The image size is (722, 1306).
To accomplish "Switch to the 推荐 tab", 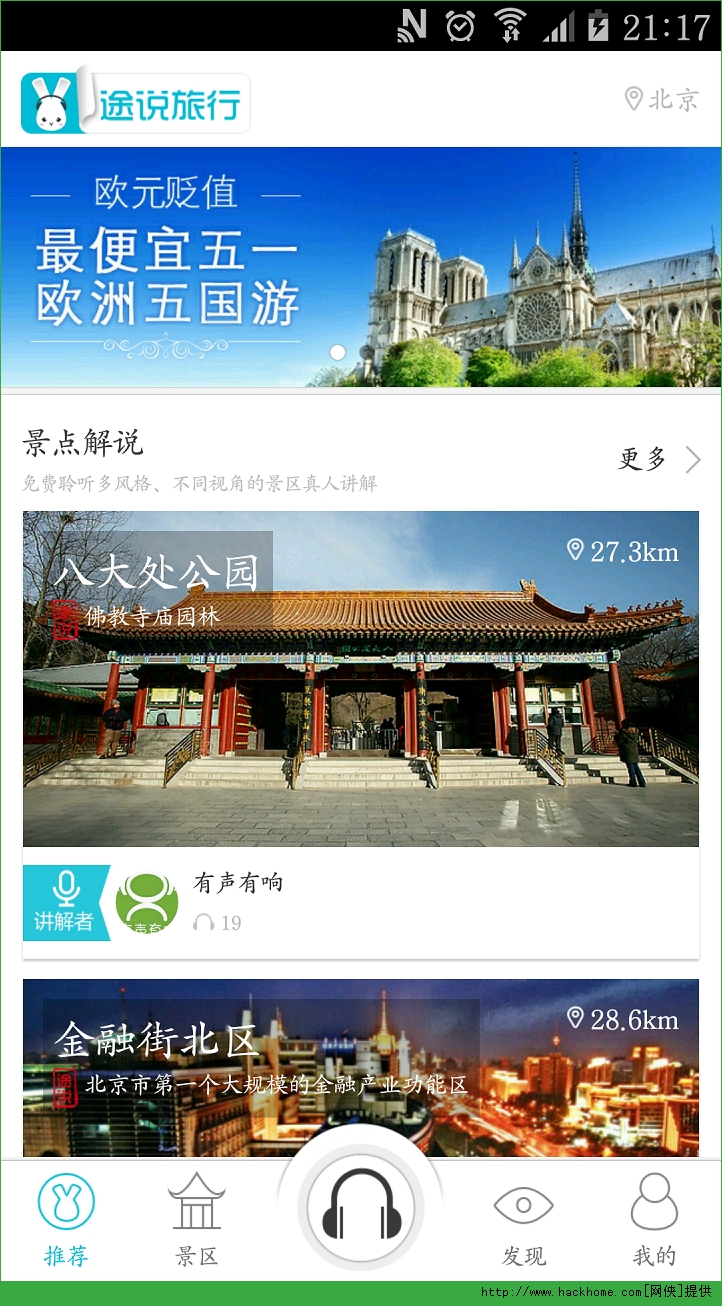I will 66,1220.
